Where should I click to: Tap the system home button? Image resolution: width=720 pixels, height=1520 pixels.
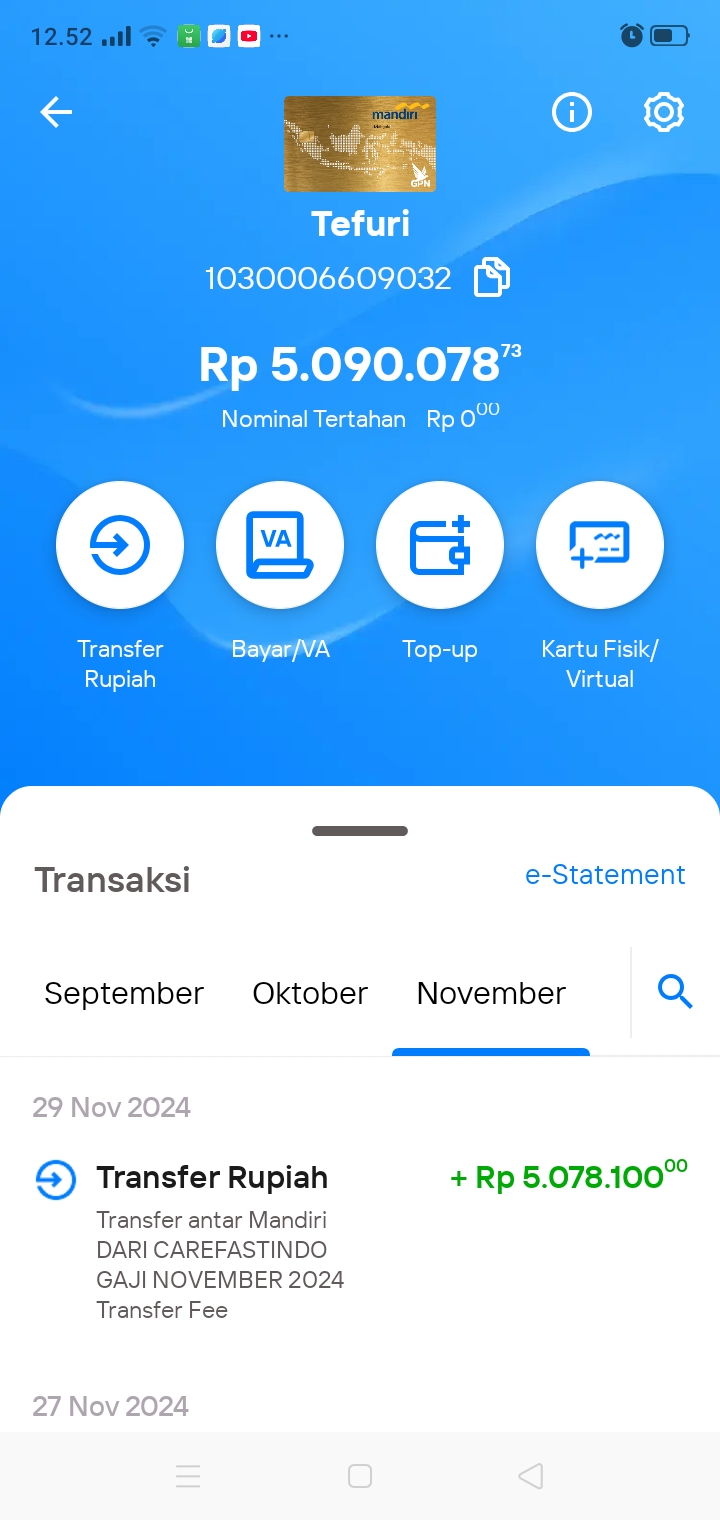tap(360, 1476)
